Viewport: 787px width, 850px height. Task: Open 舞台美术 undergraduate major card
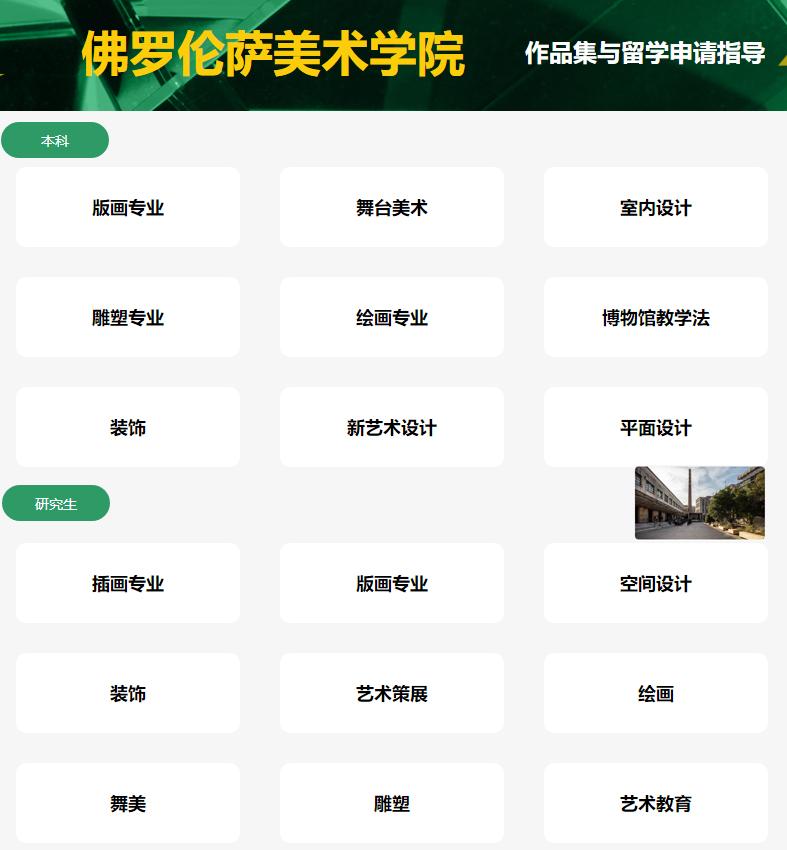(x=391, y=207)
